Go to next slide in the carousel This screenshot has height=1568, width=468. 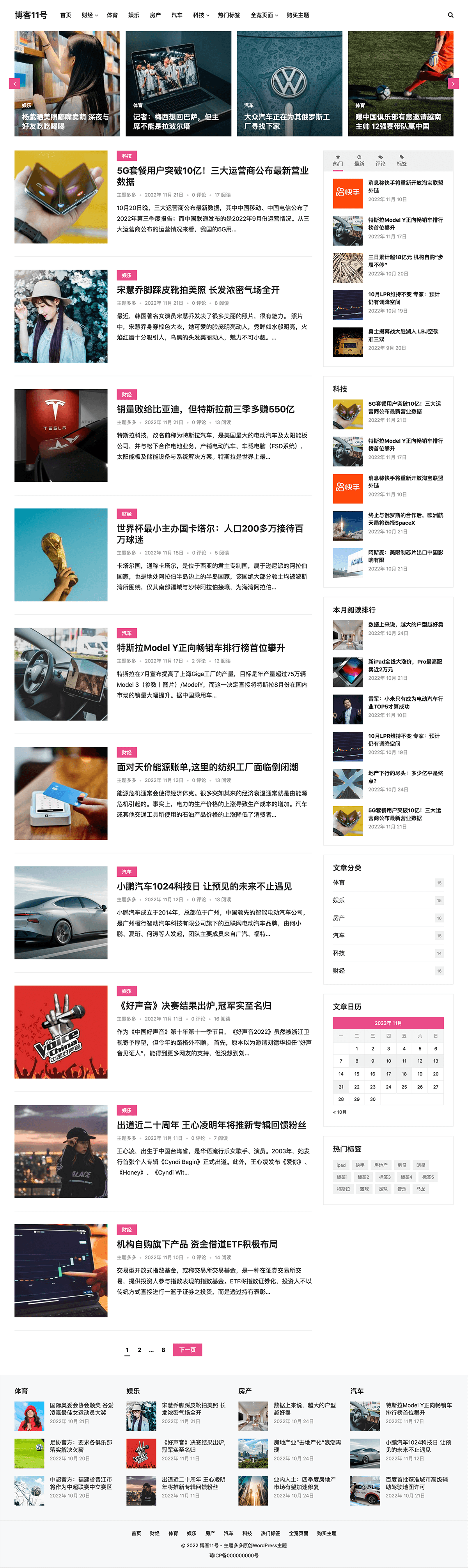coord(453,83)
